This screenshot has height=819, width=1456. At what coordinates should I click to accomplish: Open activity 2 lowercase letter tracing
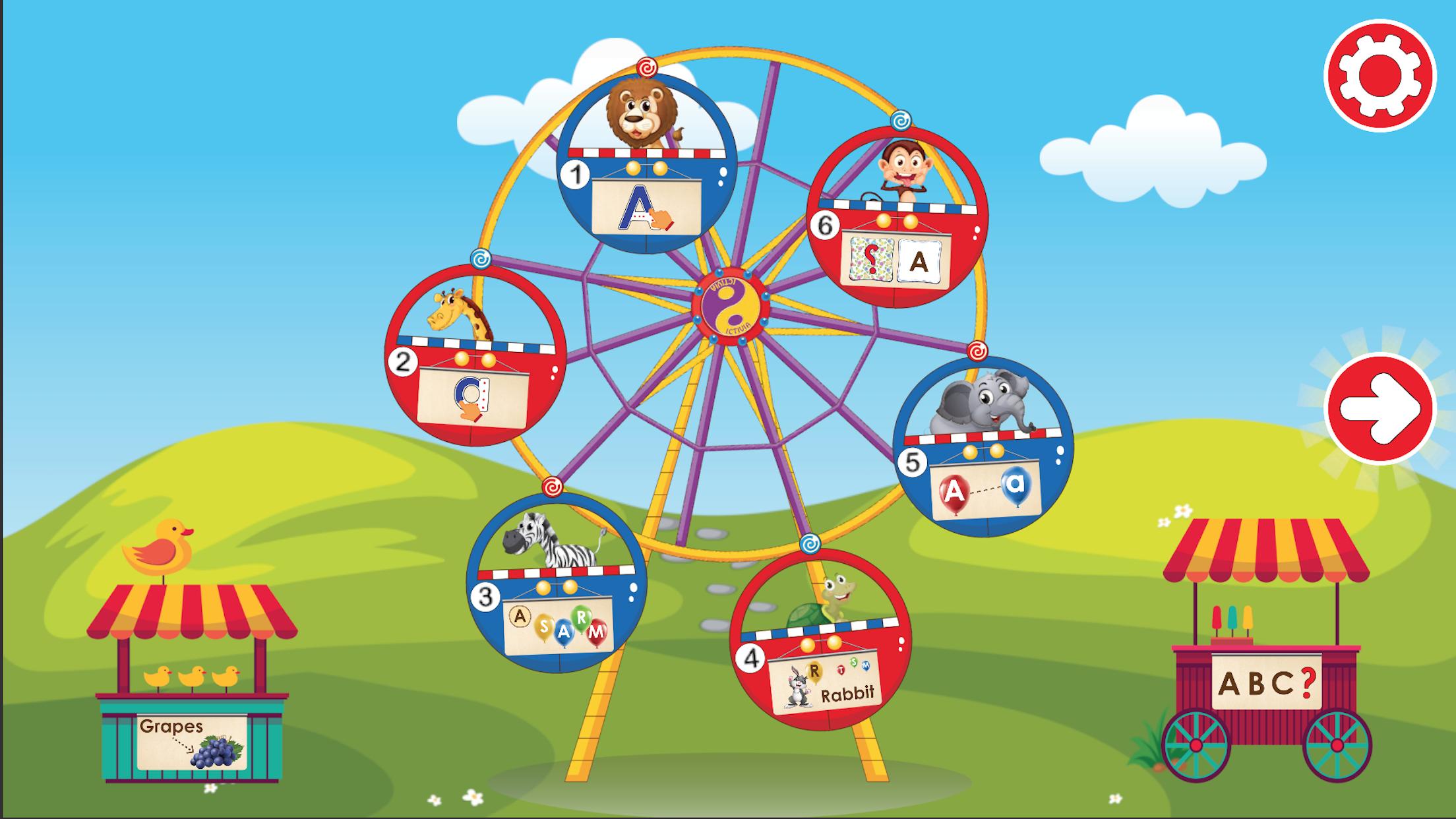point(475,356)
